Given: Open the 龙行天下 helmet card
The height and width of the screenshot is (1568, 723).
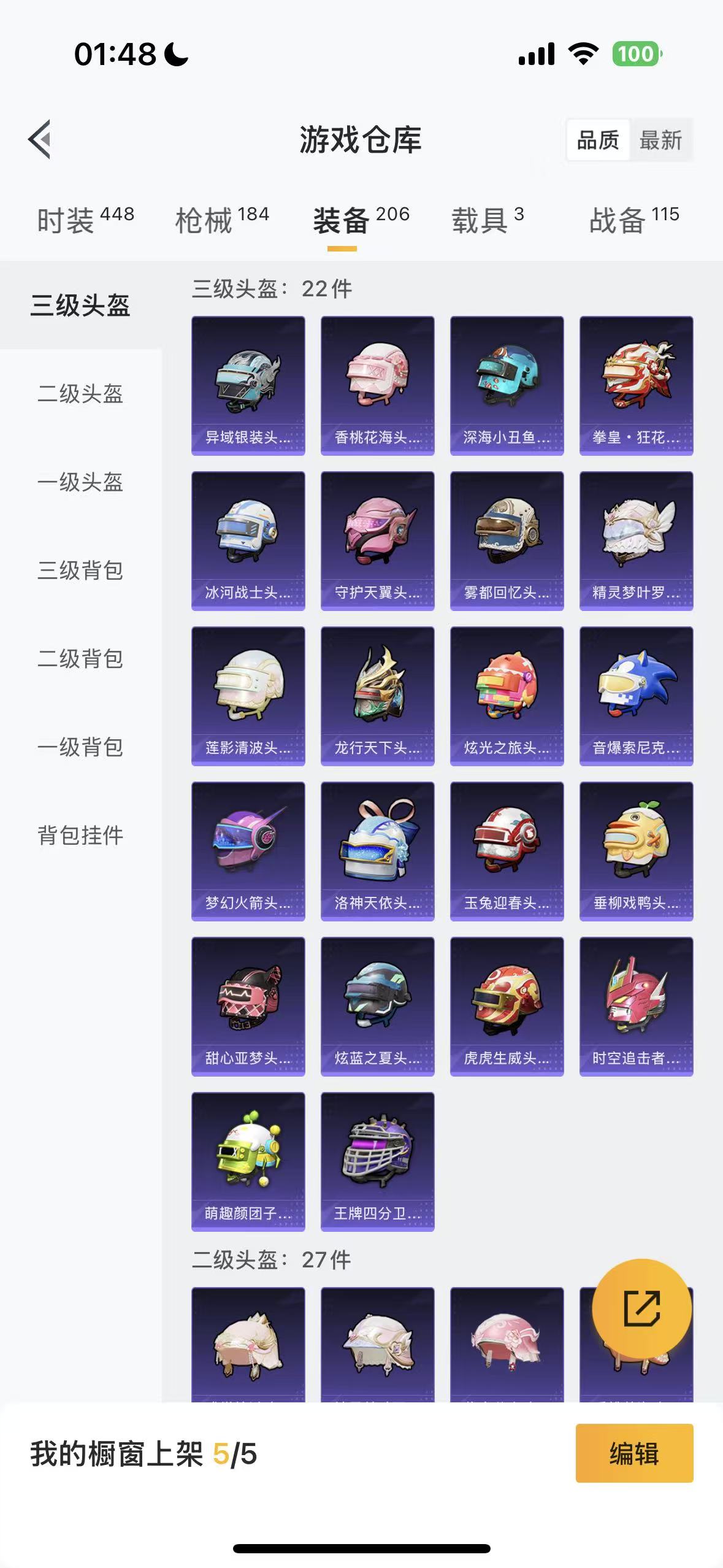Looking at the screenshot, I should [377, 696].
